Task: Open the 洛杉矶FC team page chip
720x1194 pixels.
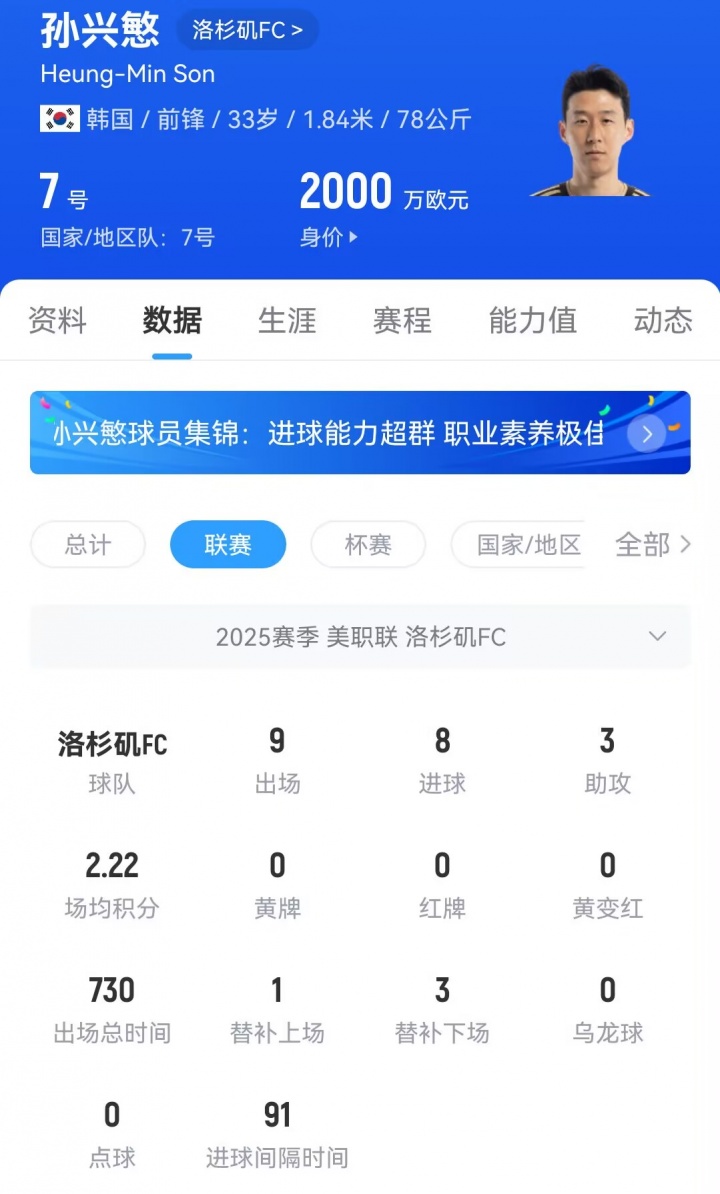Action: tap(247, 30)
